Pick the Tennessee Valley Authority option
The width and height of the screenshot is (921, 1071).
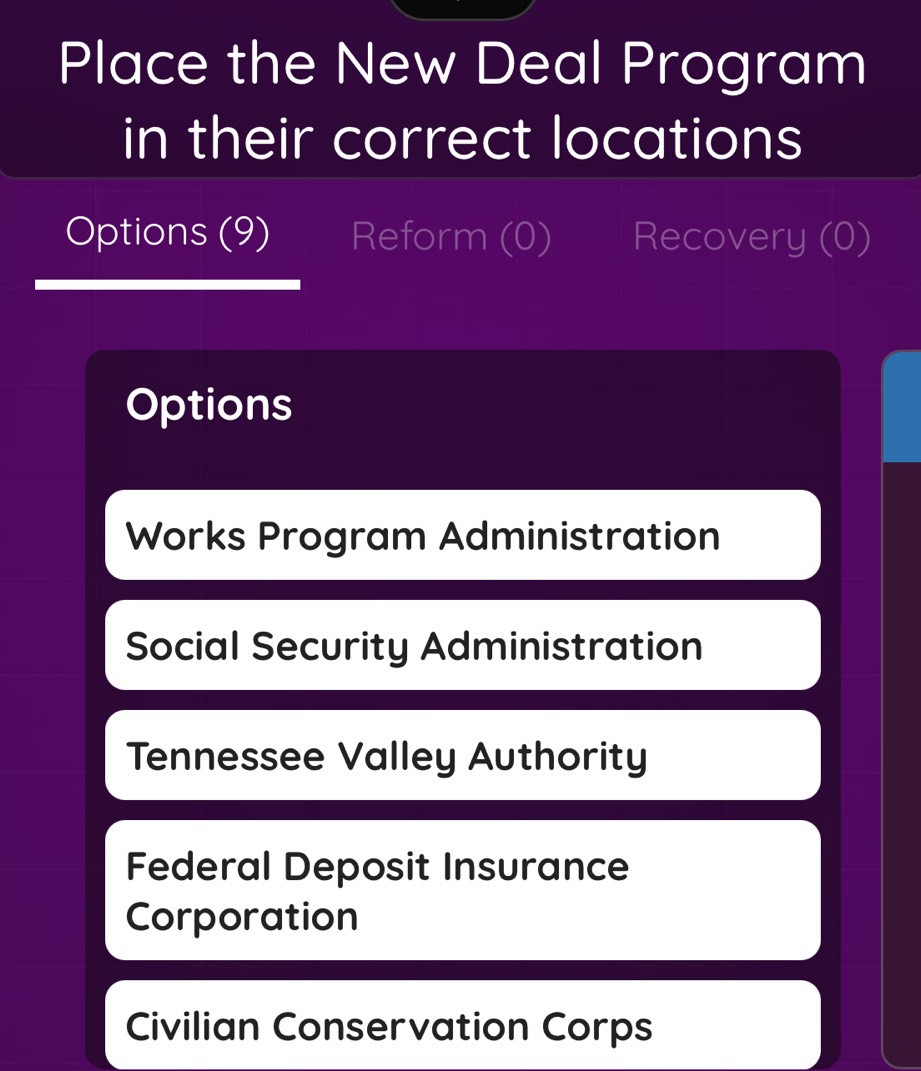[462, 755]
